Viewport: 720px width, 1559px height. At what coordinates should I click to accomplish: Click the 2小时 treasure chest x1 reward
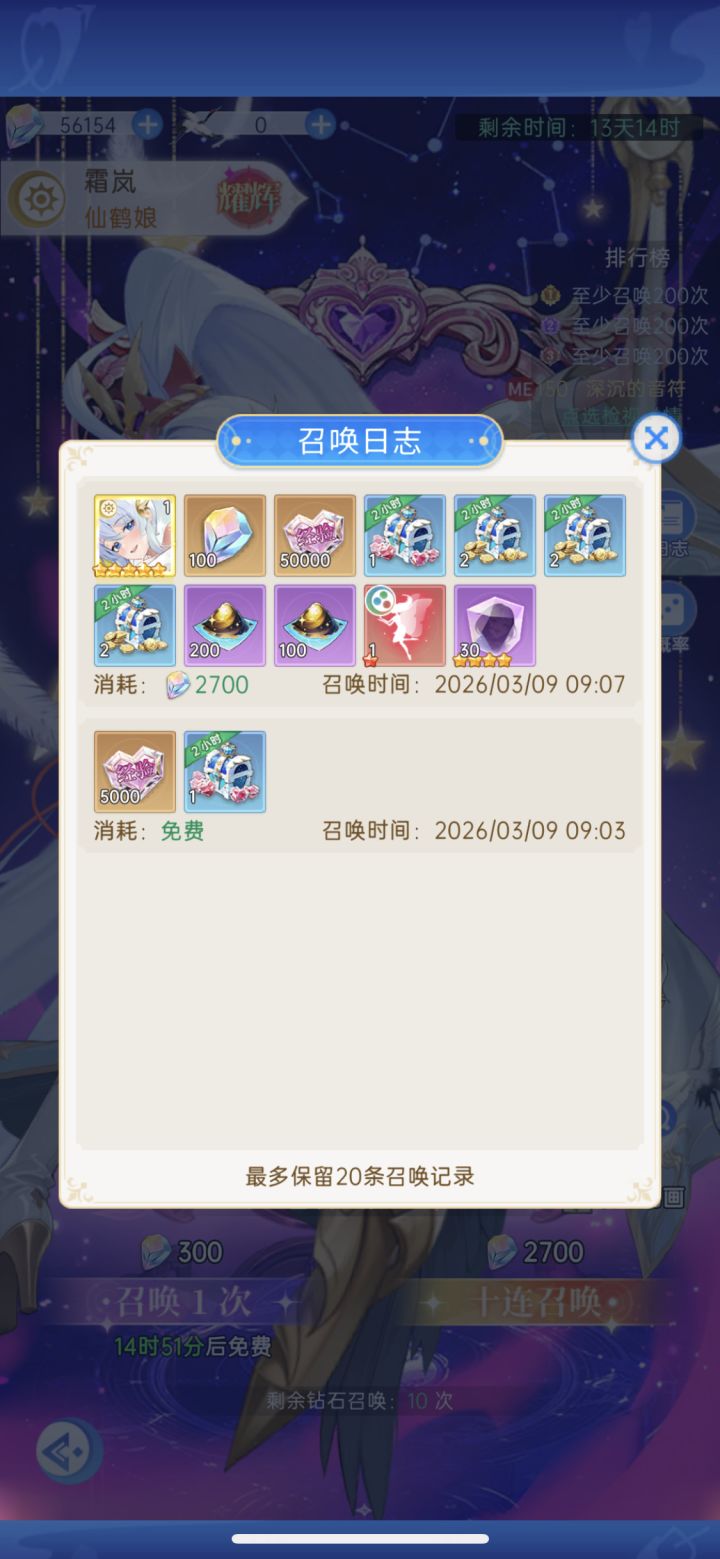tap(404, 535)
